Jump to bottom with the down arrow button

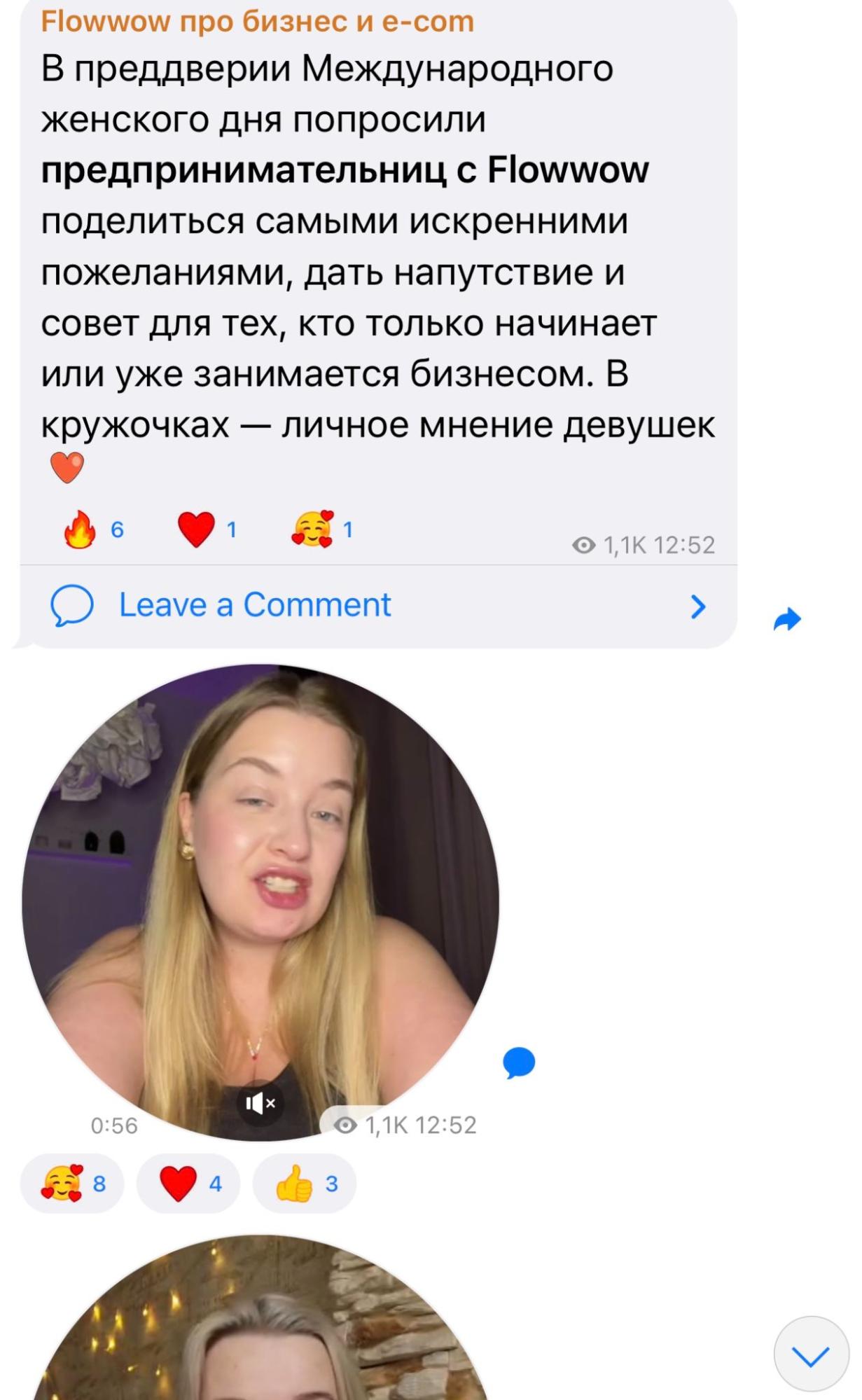click(811, 1354)
